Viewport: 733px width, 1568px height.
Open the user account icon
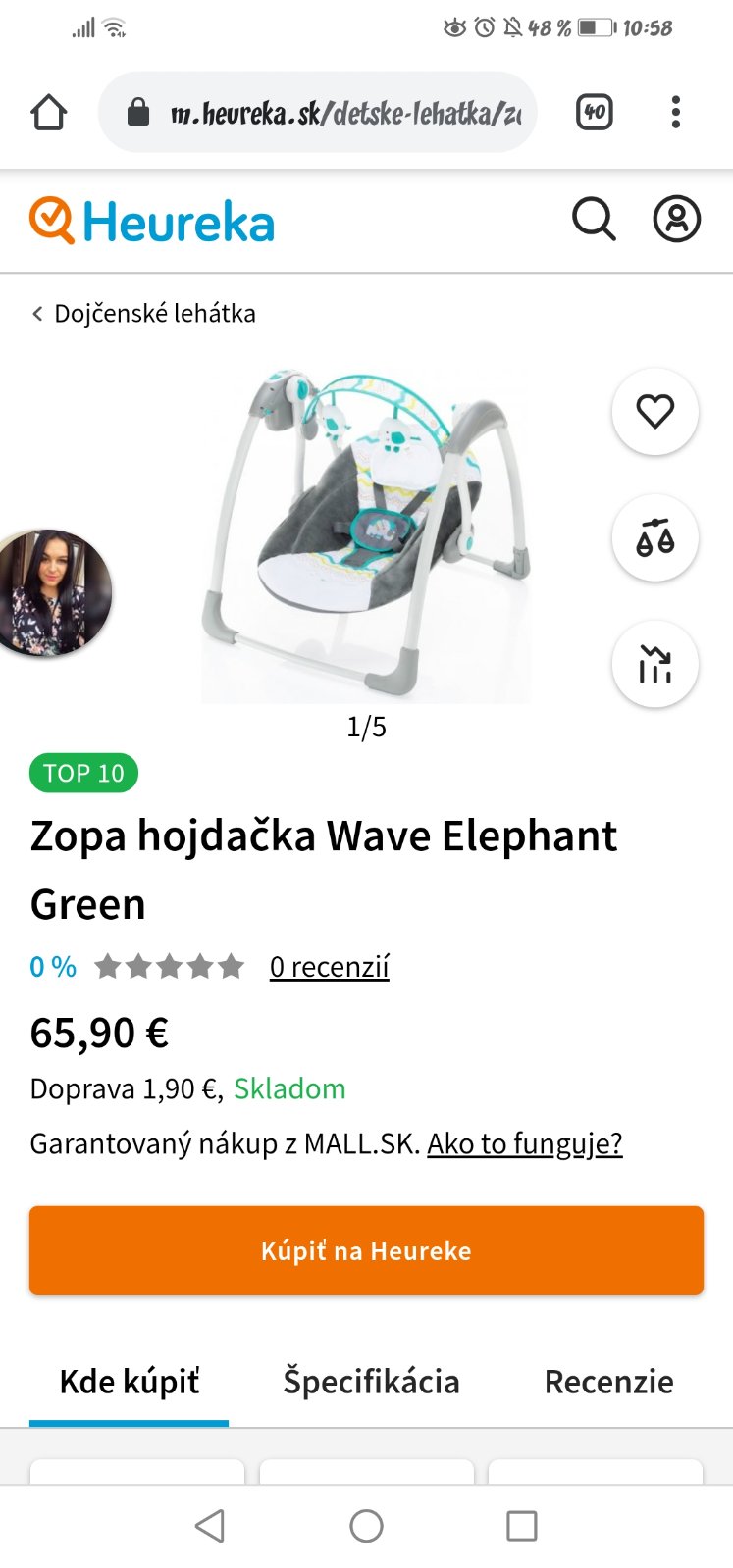click(677, 219)
